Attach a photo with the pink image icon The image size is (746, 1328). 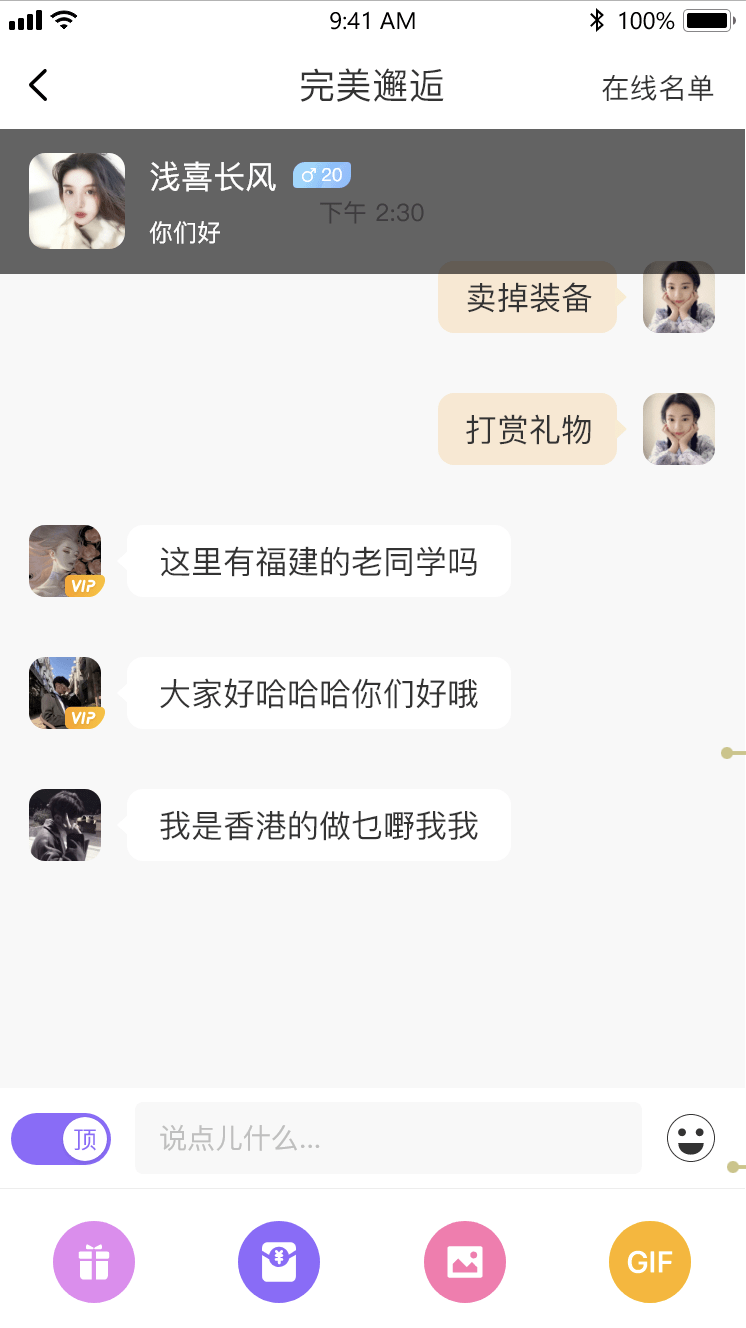pyautogui.click(x=465, y=1262)
